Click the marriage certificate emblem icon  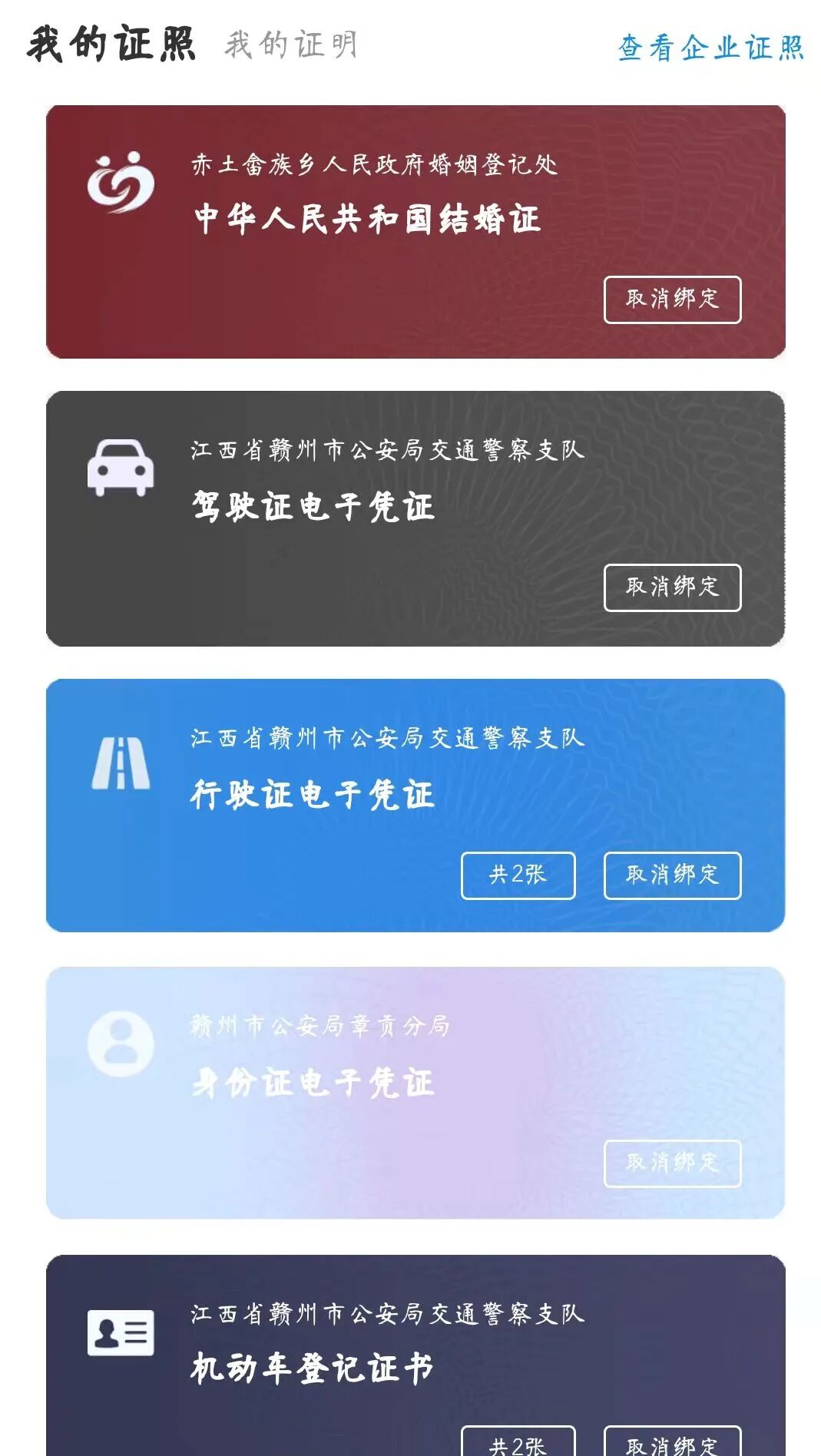[121, 183]
